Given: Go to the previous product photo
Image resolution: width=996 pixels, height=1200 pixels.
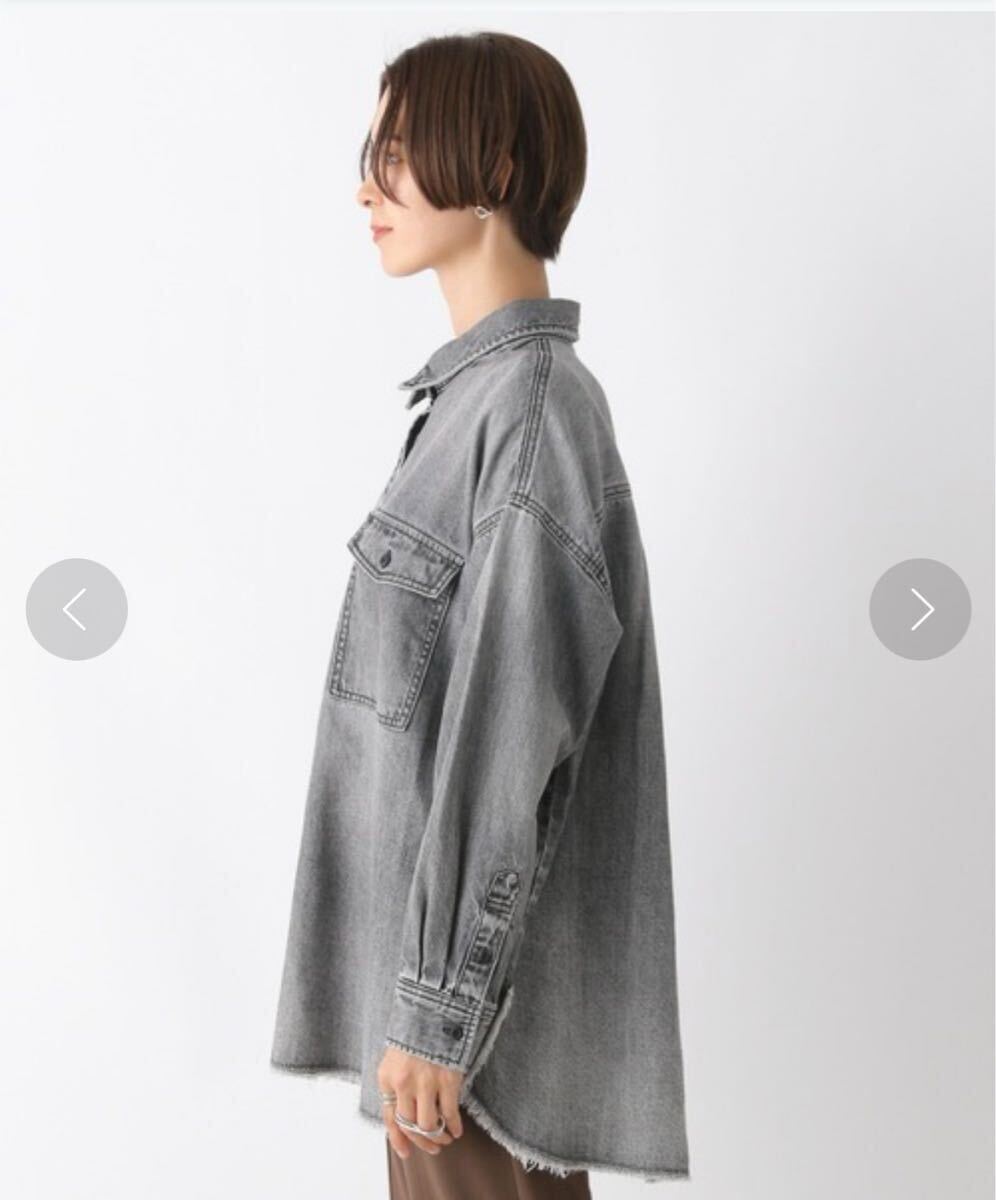Looking at the screenshot, I should coord(76,609).
